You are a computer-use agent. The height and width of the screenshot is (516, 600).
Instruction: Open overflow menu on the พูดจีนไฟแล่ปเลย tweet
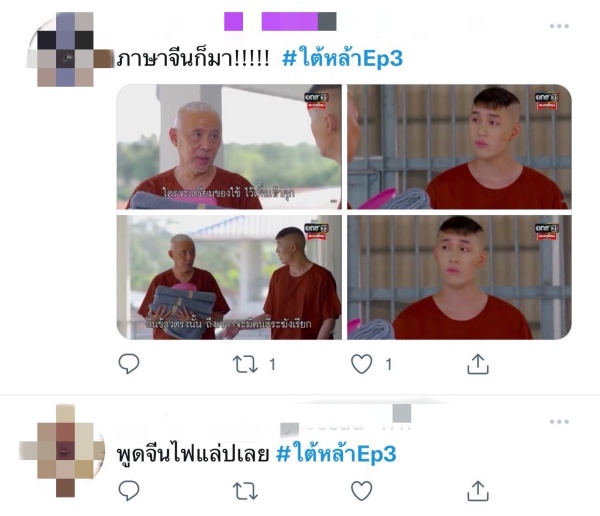point(561,422)
